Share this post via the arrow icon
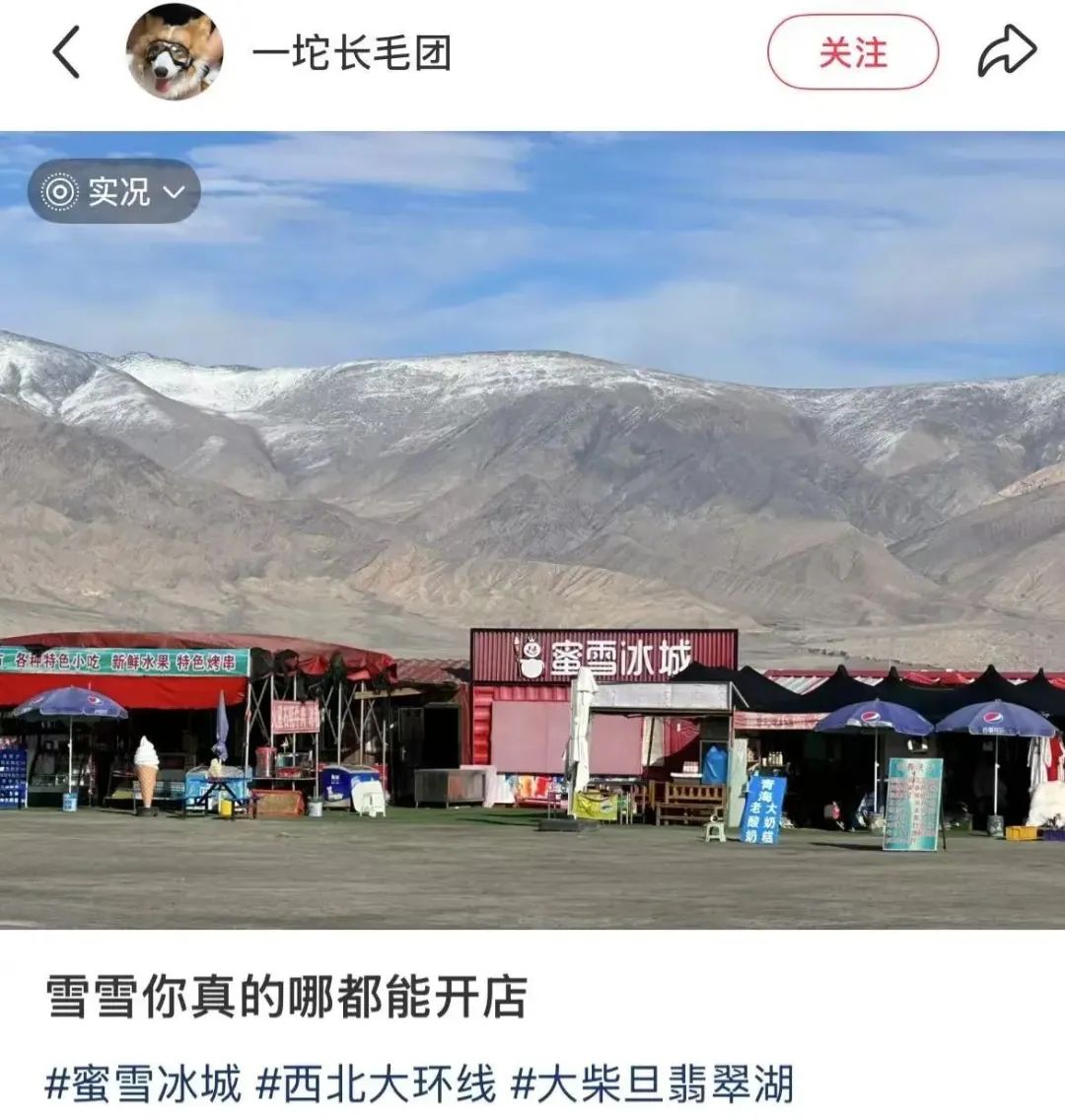 pyautogui.click(x=1006, y=52)
